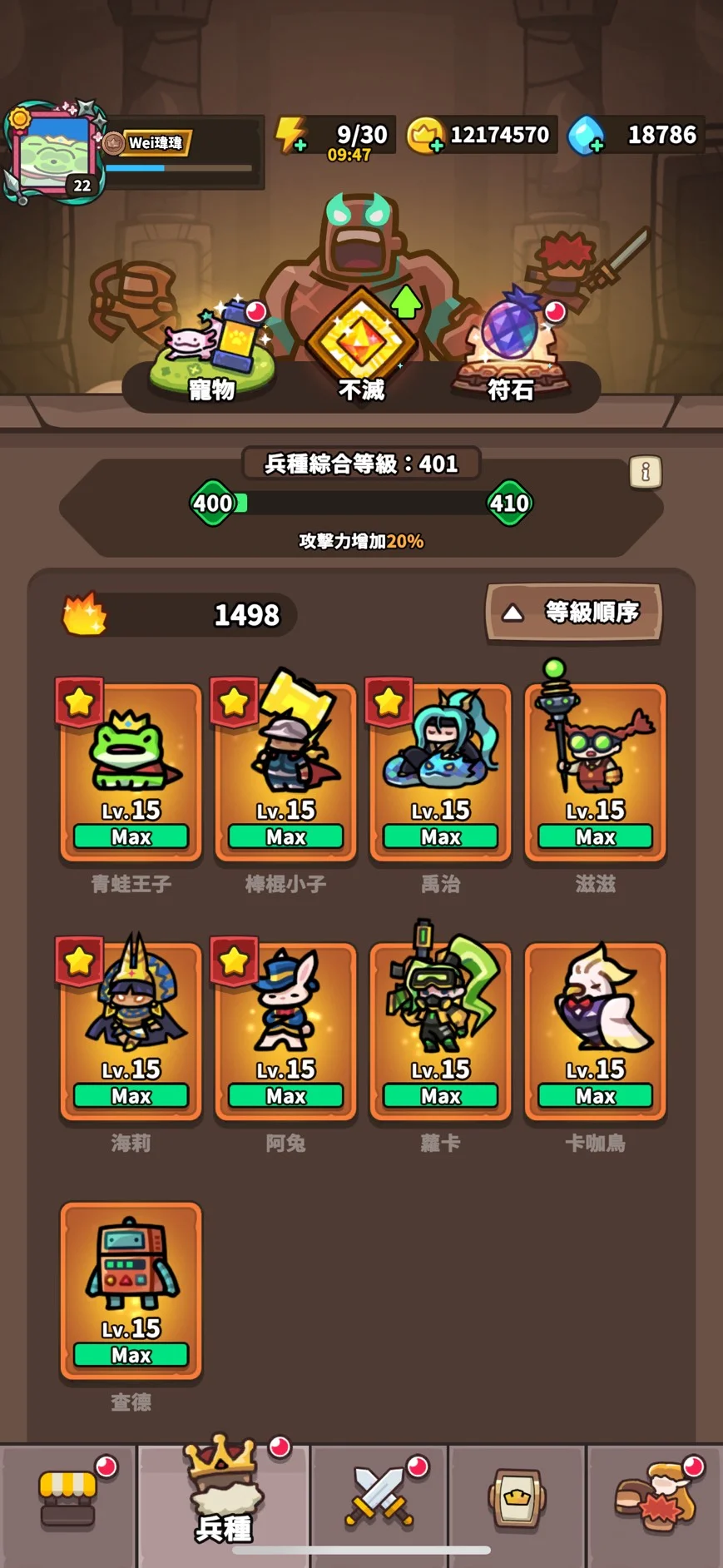Viewport: 723px width, 1568px height.
Task: Change the 等級順序 sort order
Action: pyautogui.click(x=573, y=613)
